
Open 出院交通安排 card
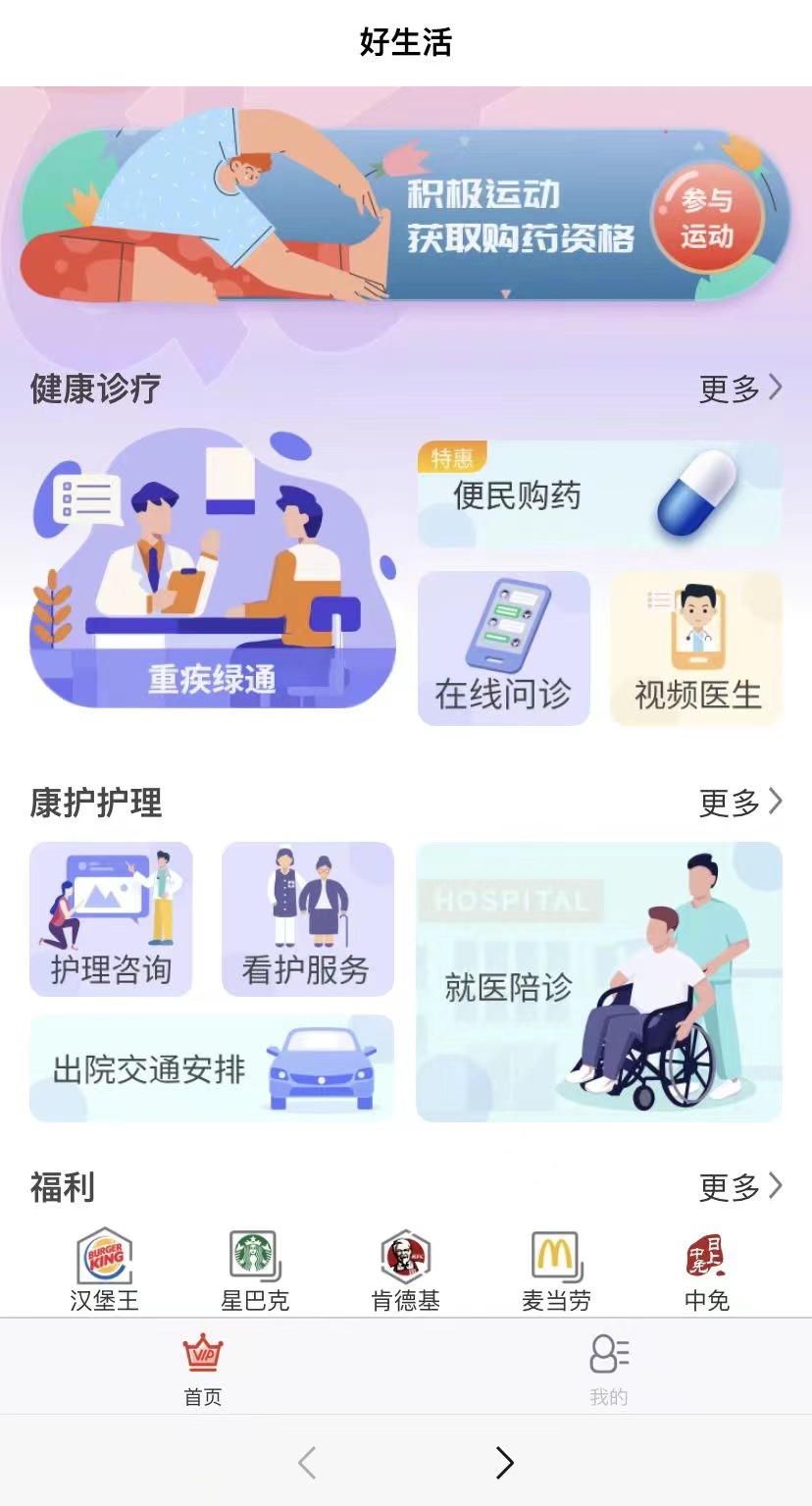point(211,1068)
